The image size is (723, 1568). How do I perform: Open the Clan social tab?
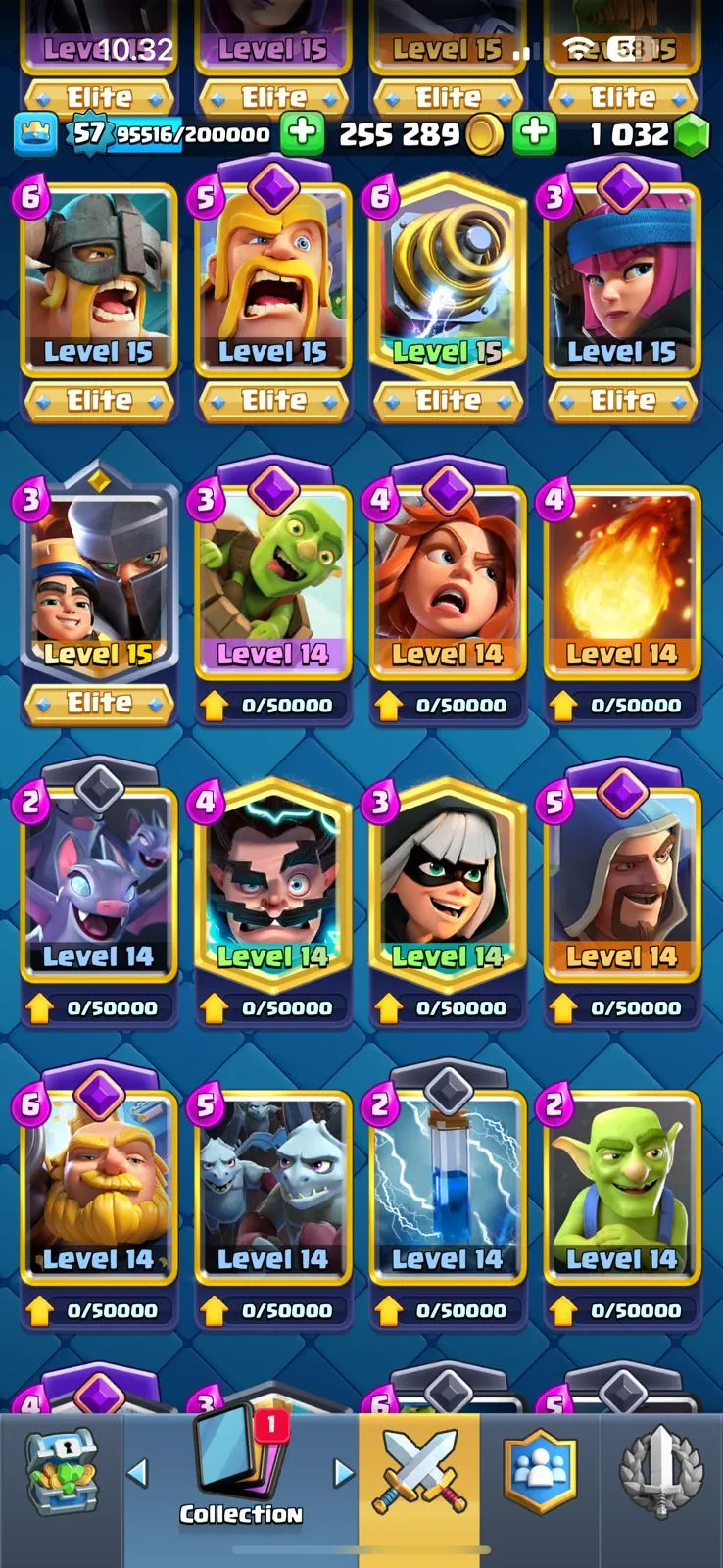point(540,1470)
